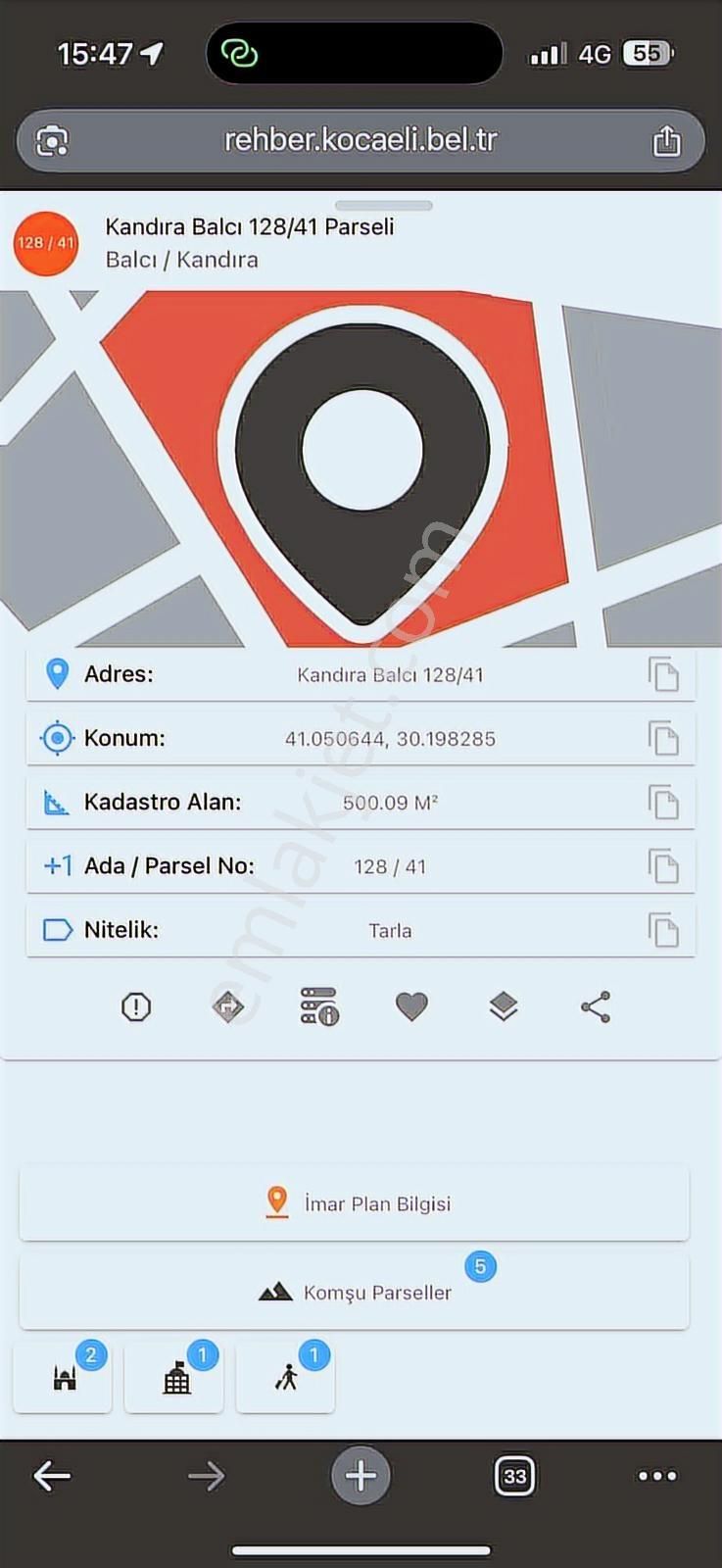Open the detailed info list icon

coord(319,1006)
